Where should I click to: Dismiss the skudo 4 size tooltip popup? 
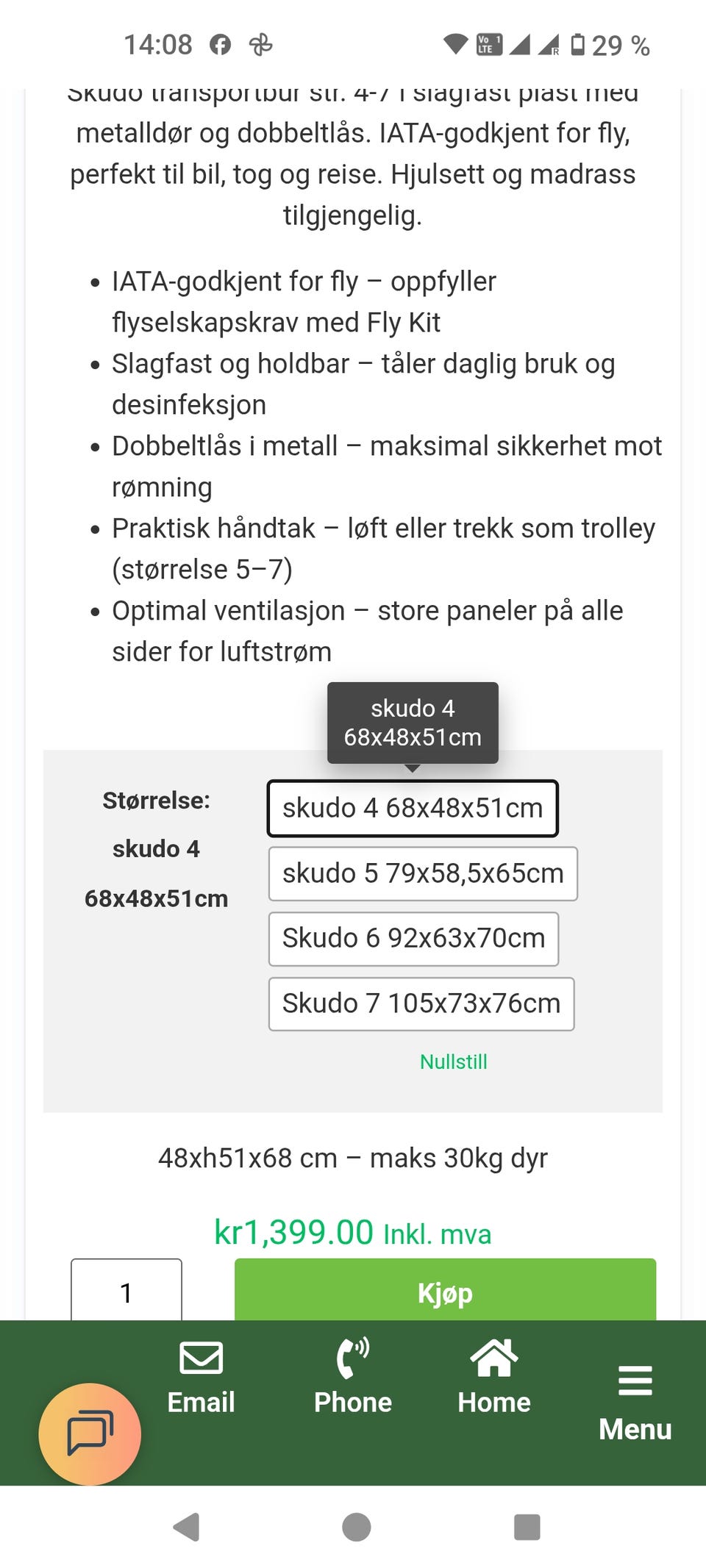pos(413,723)
